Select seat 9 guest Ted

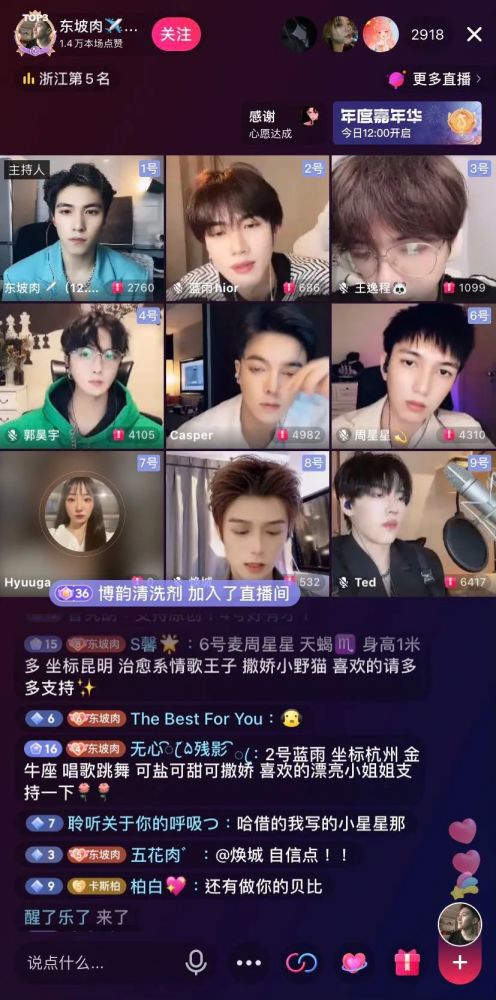click(413, 524)
